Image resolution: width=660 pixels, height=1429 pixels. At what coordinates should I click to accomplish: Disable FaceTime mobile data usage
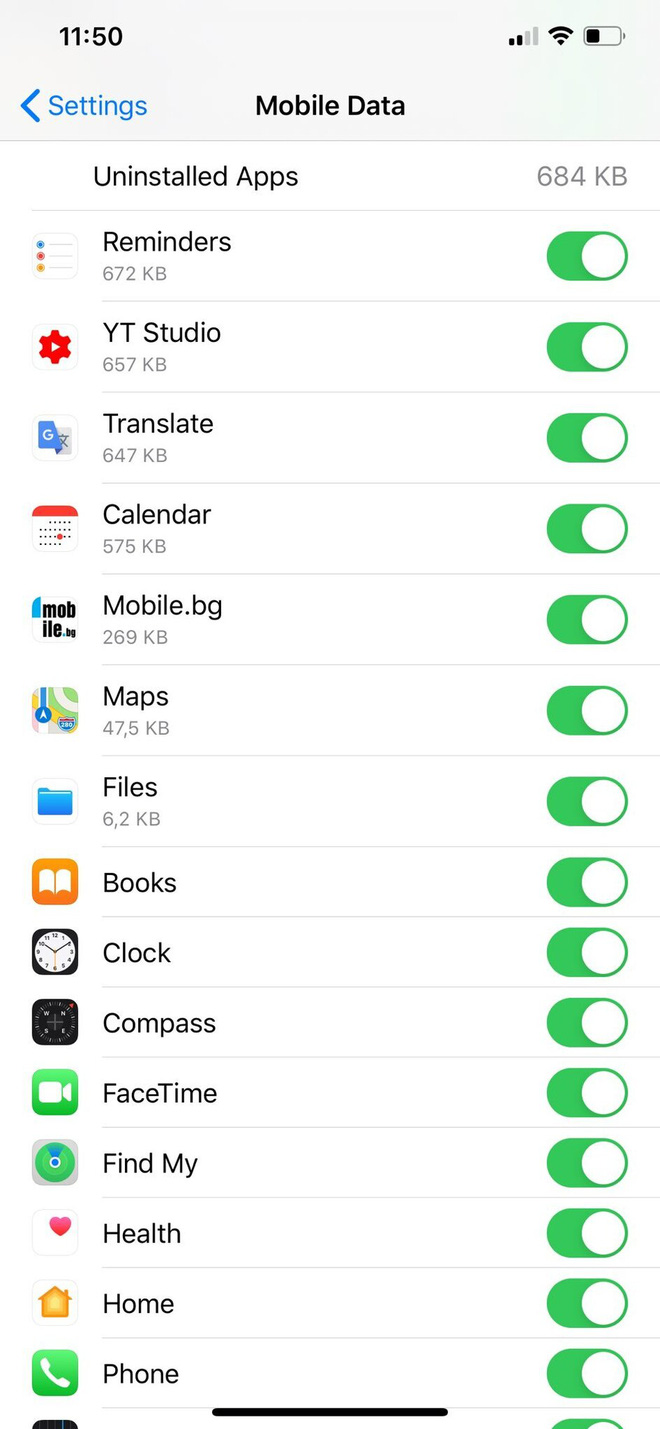(x=586, y=1093)
